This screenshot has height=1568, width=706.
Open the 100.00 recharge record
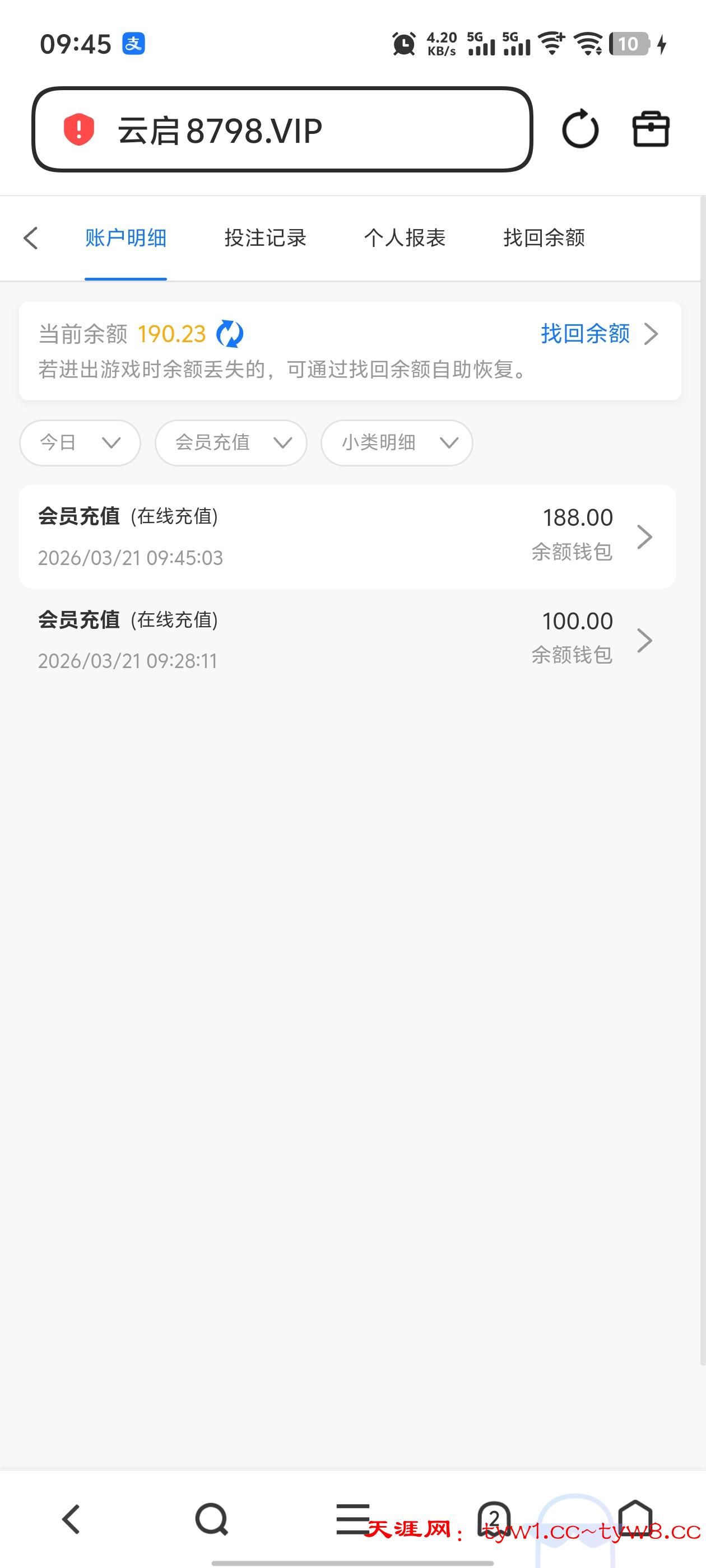[347, 640]
